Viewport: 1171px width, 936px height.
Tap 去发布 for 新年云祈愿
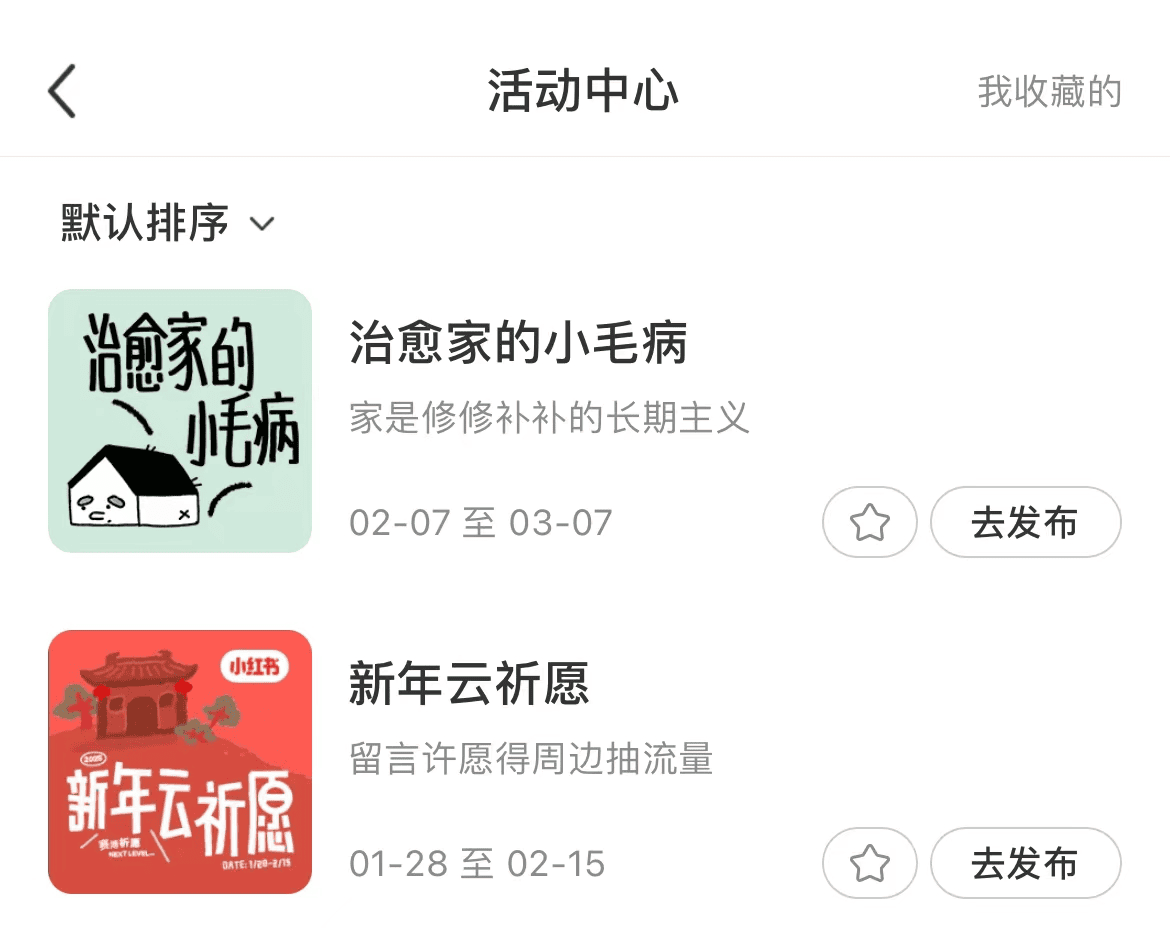pos(1025,863)
